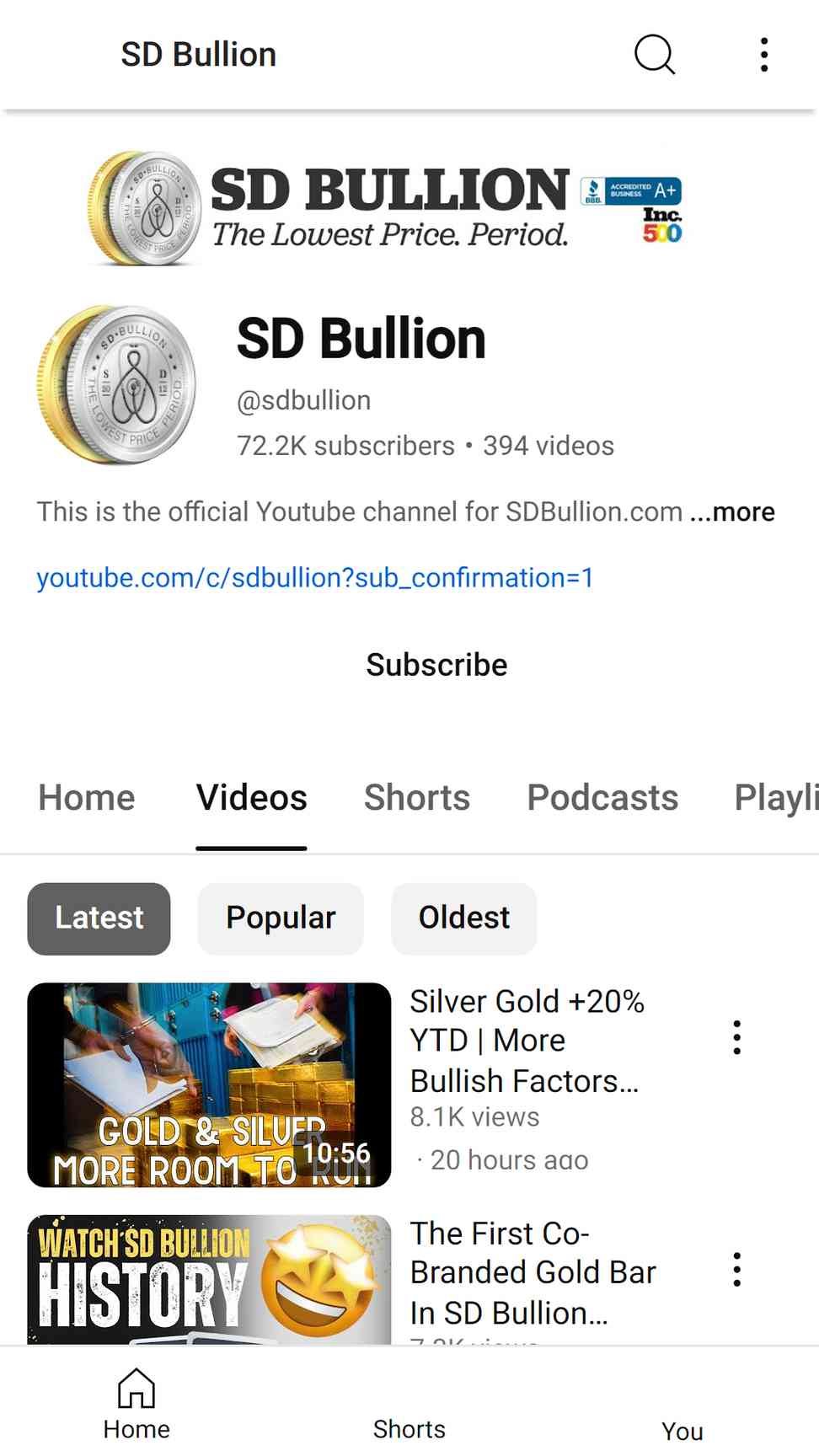Open options for The First Co-Branded Gold Bar video
Viewport: 819px width, 1456px height.
(x=737, y=1269)
